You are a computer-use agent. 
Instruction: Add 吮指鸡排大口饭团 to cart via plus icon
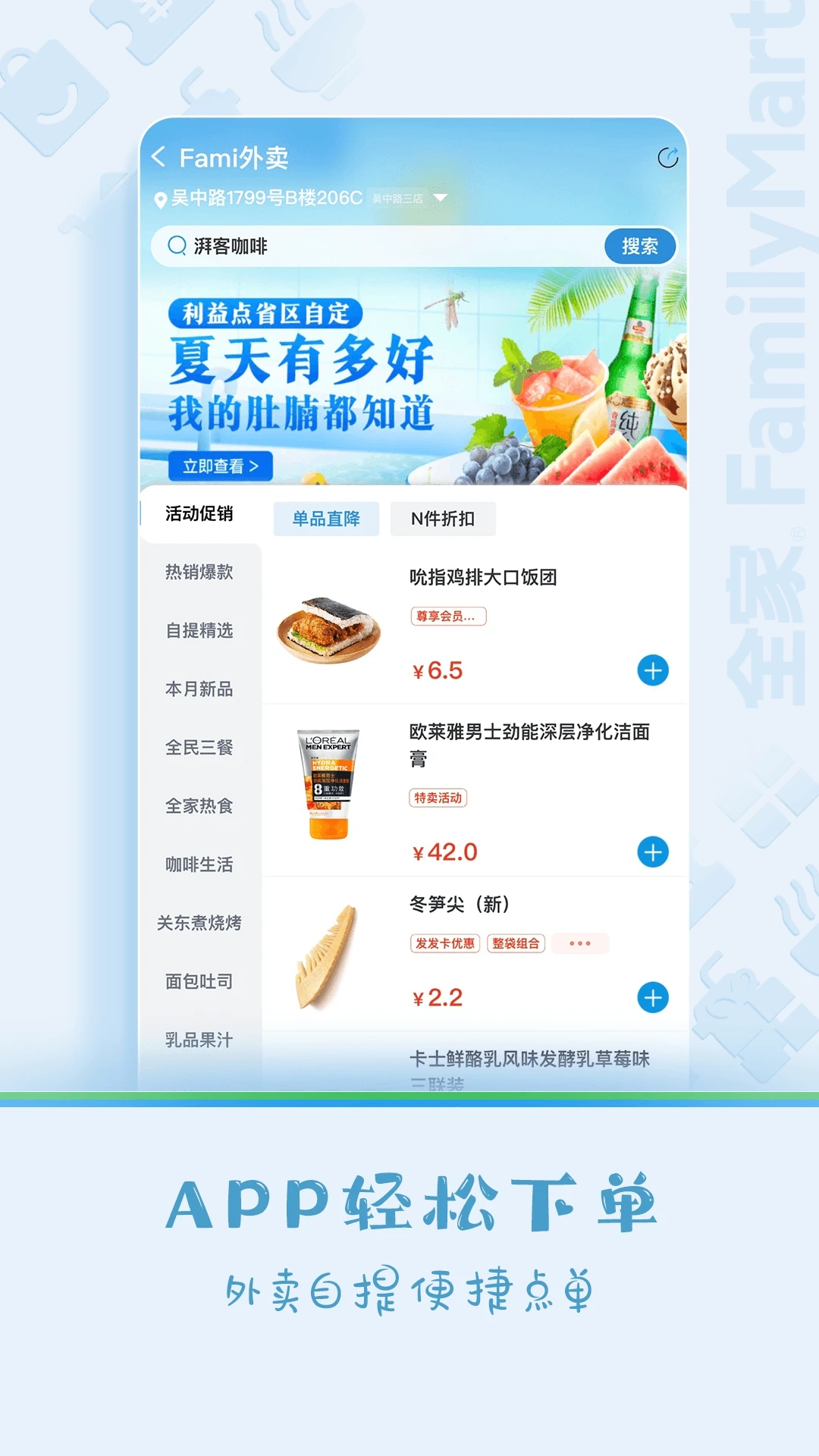click(651, 670)
